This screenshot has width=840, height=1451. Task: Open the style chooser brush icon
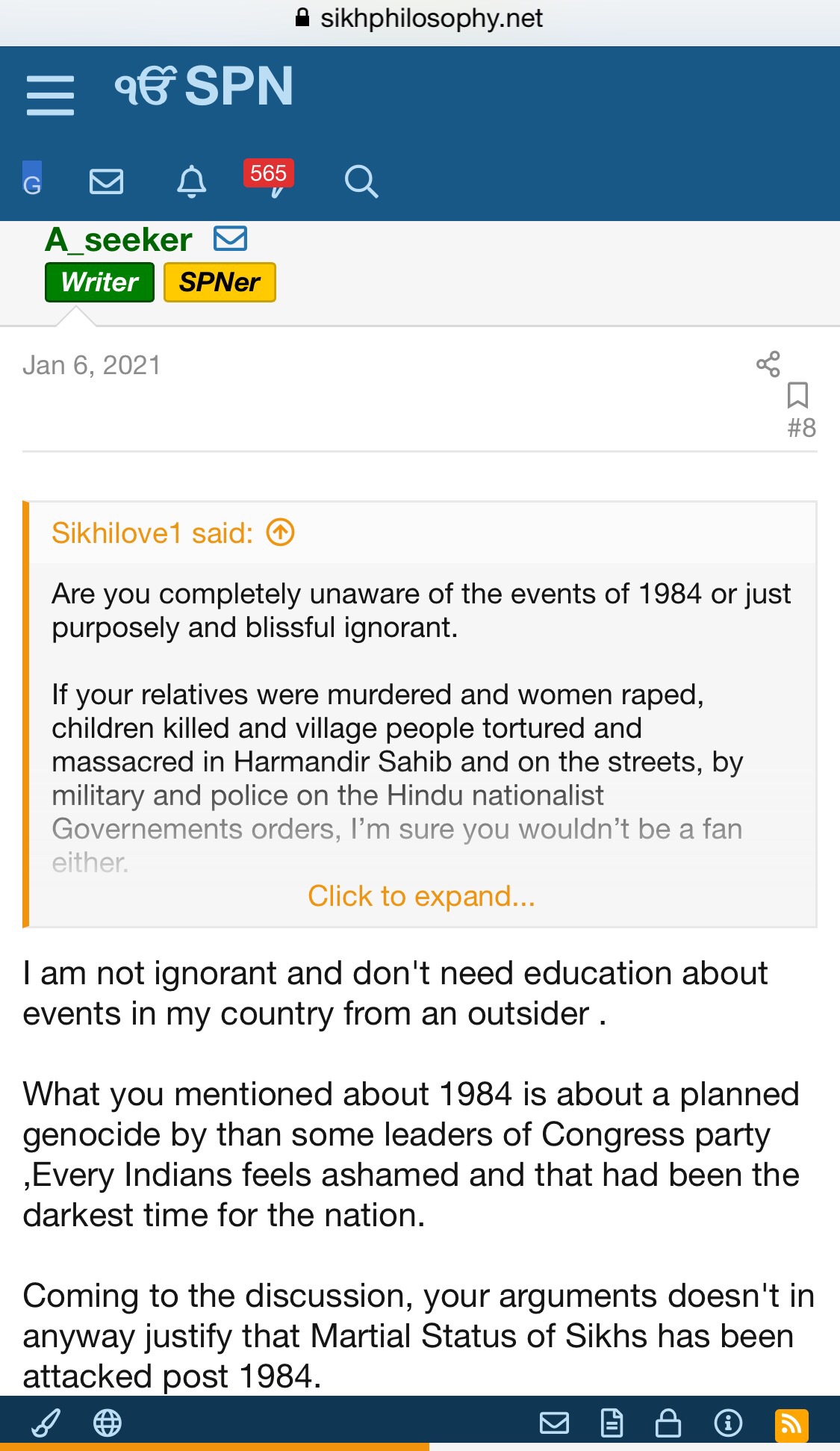[x=46, y=1423]
